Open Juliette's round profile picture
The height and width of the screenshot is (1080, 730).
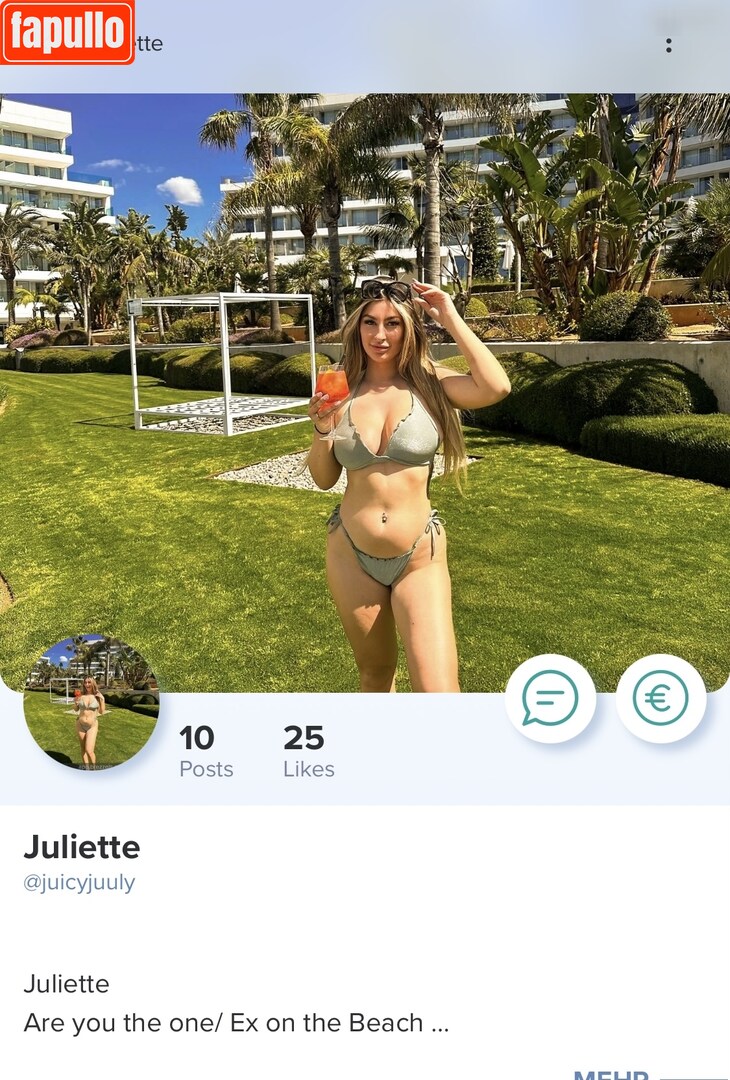coord(91,702)
